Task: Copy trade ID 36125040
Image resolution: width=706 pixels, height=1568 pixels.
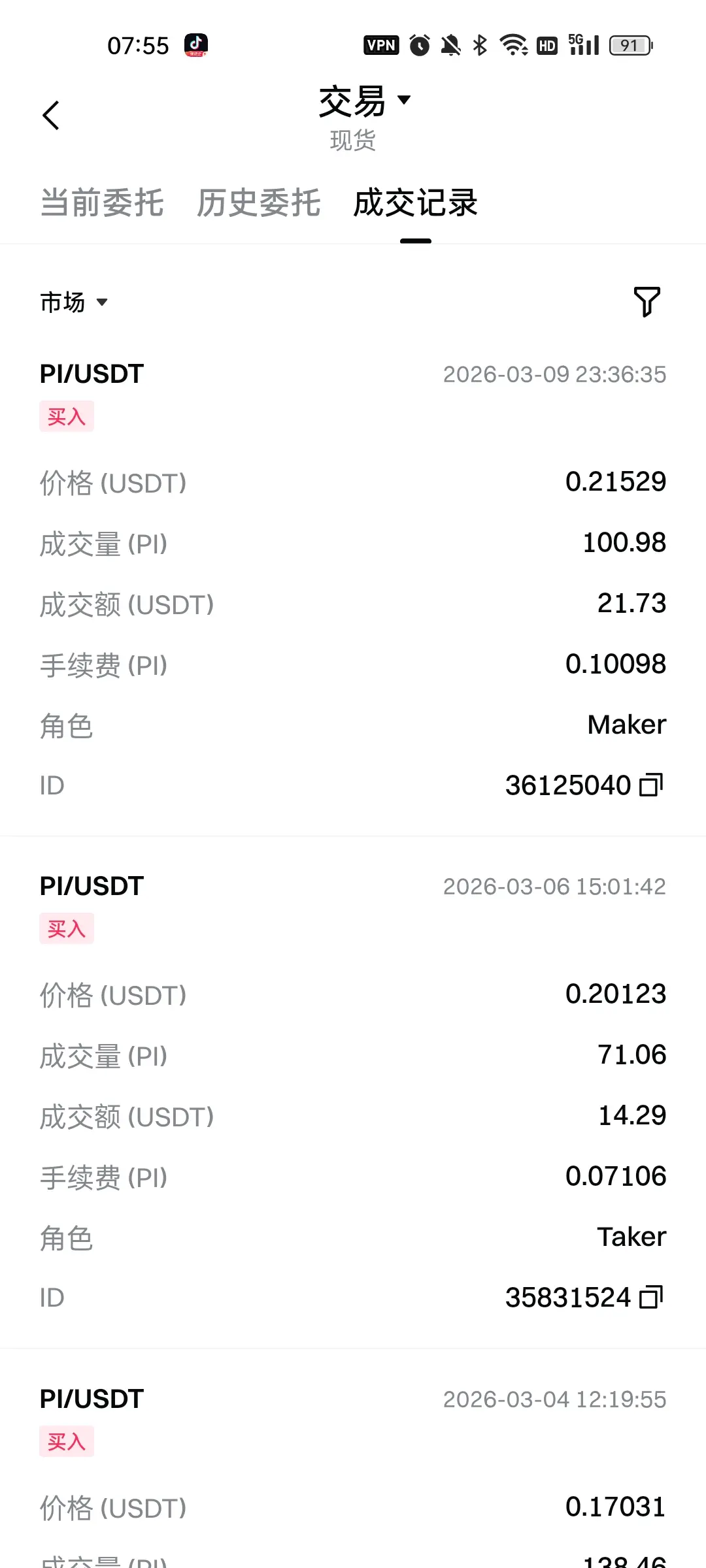Action: click(x=651, y=785)
